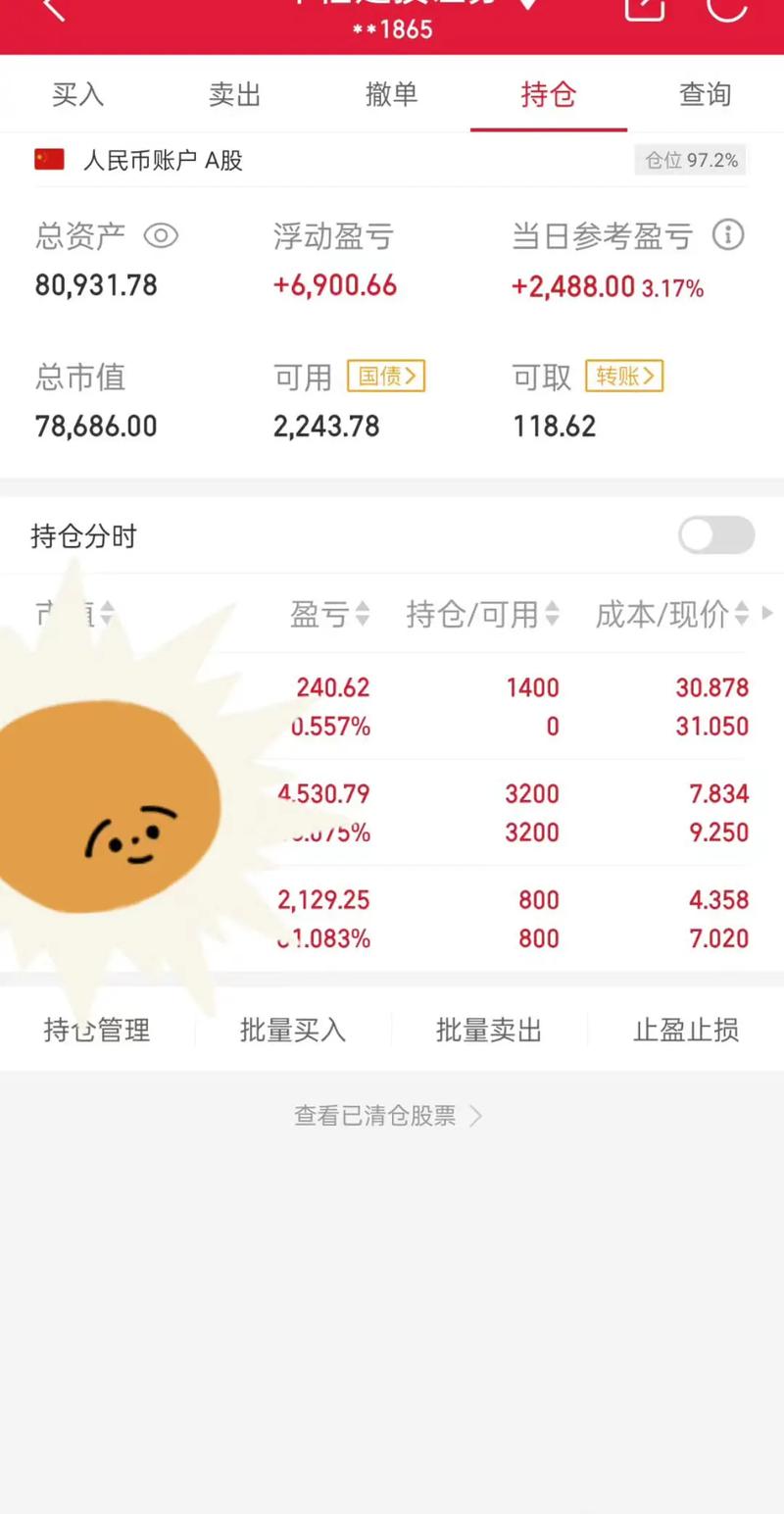This screenshot has width=784, height=1514.
Task: Hide total assets using the eye icon
Action: click(162, 236)
